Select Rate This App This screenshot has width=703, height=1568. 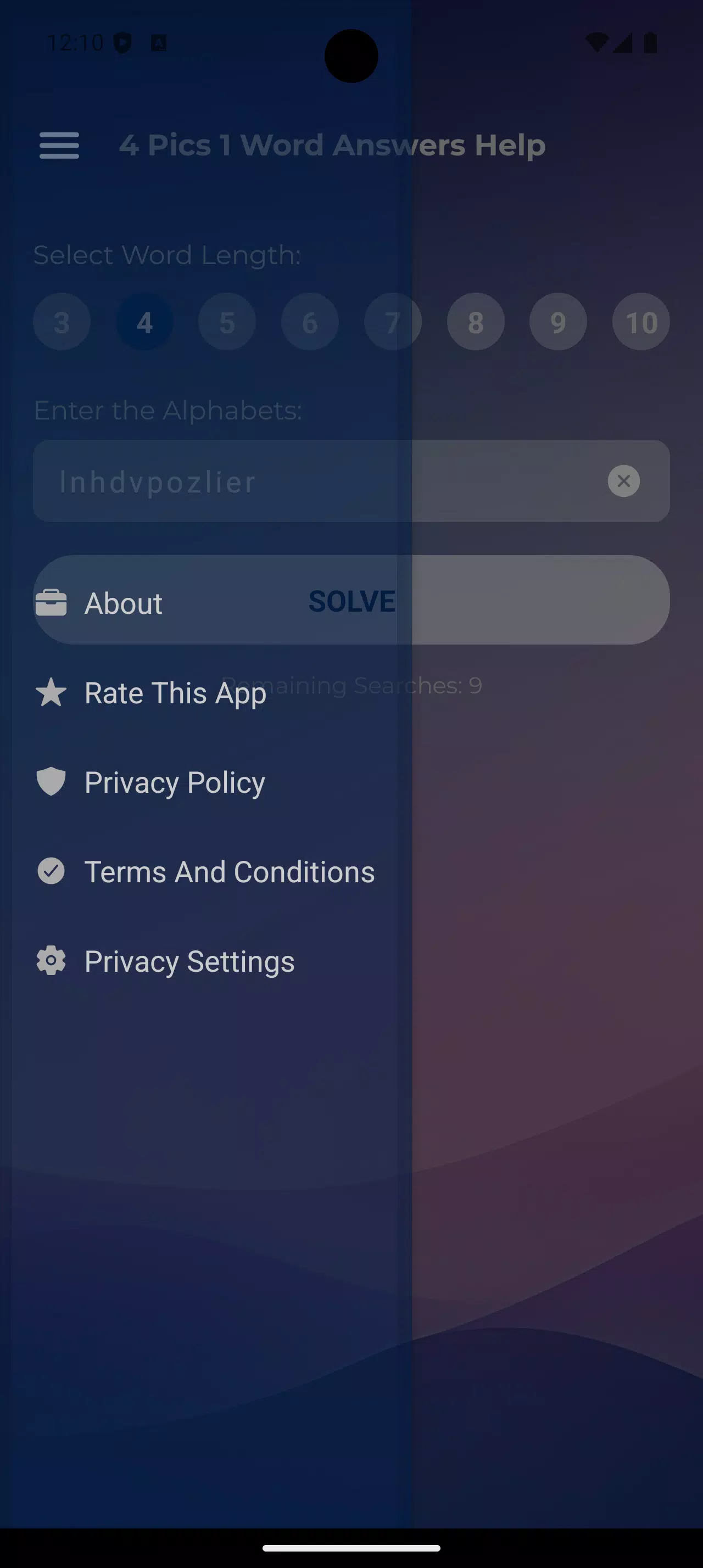point(175,693)
